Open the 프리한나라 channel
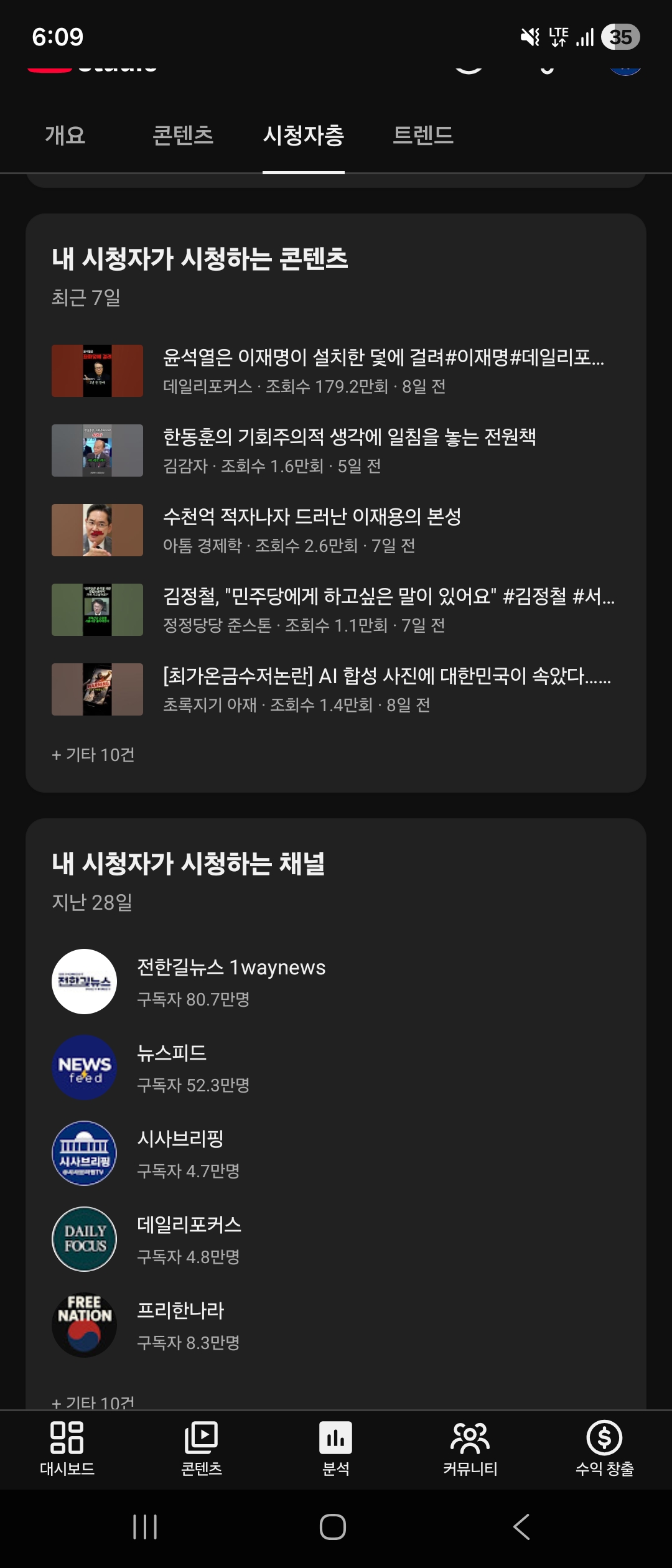Image resolution: width=672 pixels, height=1568 pixels. click(x=187, y=1325)
